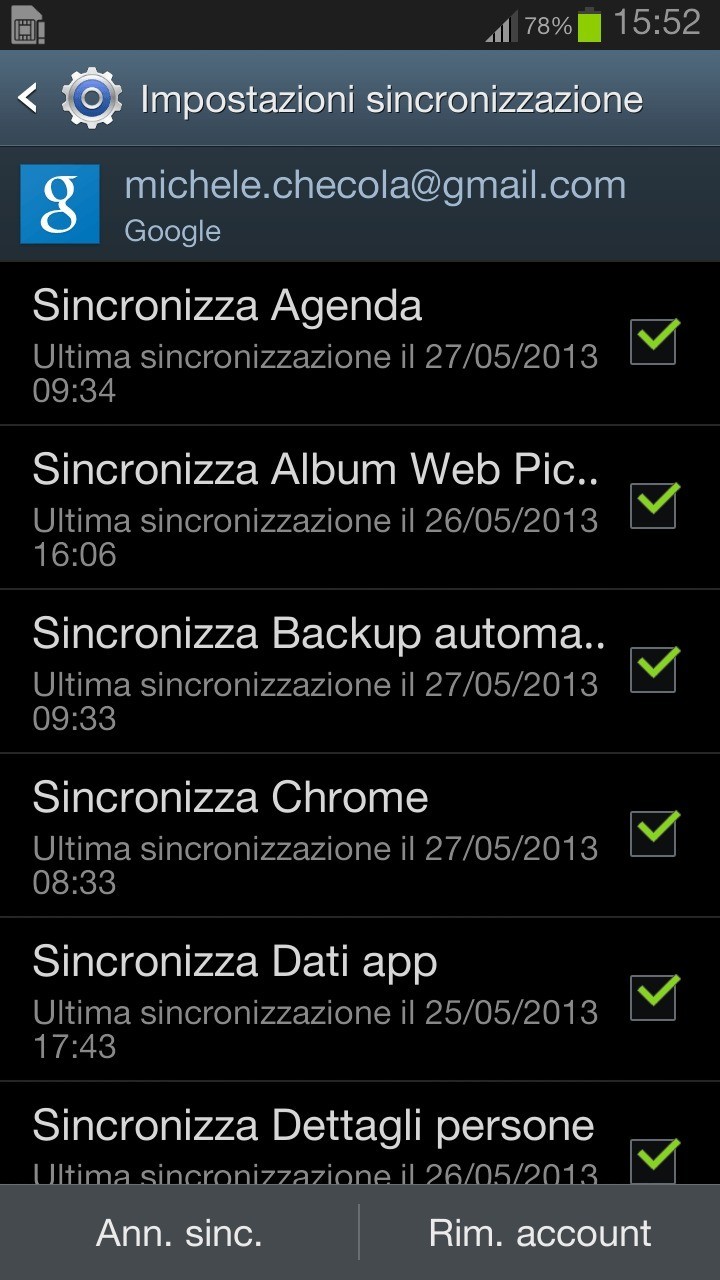Uncheck Sincronizza Agenda checkbox
Viewport: 720px width, 1280px height.
click(653, 342)
